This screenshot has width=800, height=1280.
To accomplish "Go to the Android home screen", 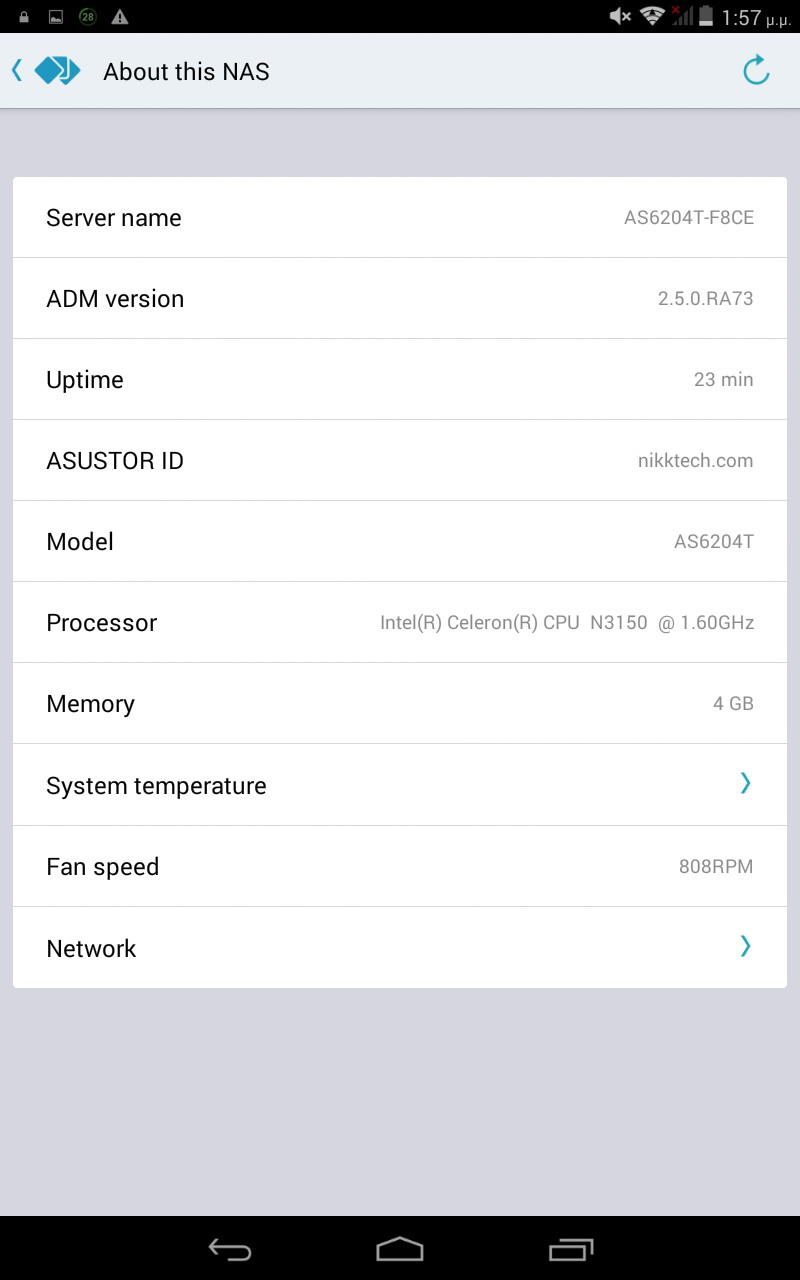I will pos(400,1249).
